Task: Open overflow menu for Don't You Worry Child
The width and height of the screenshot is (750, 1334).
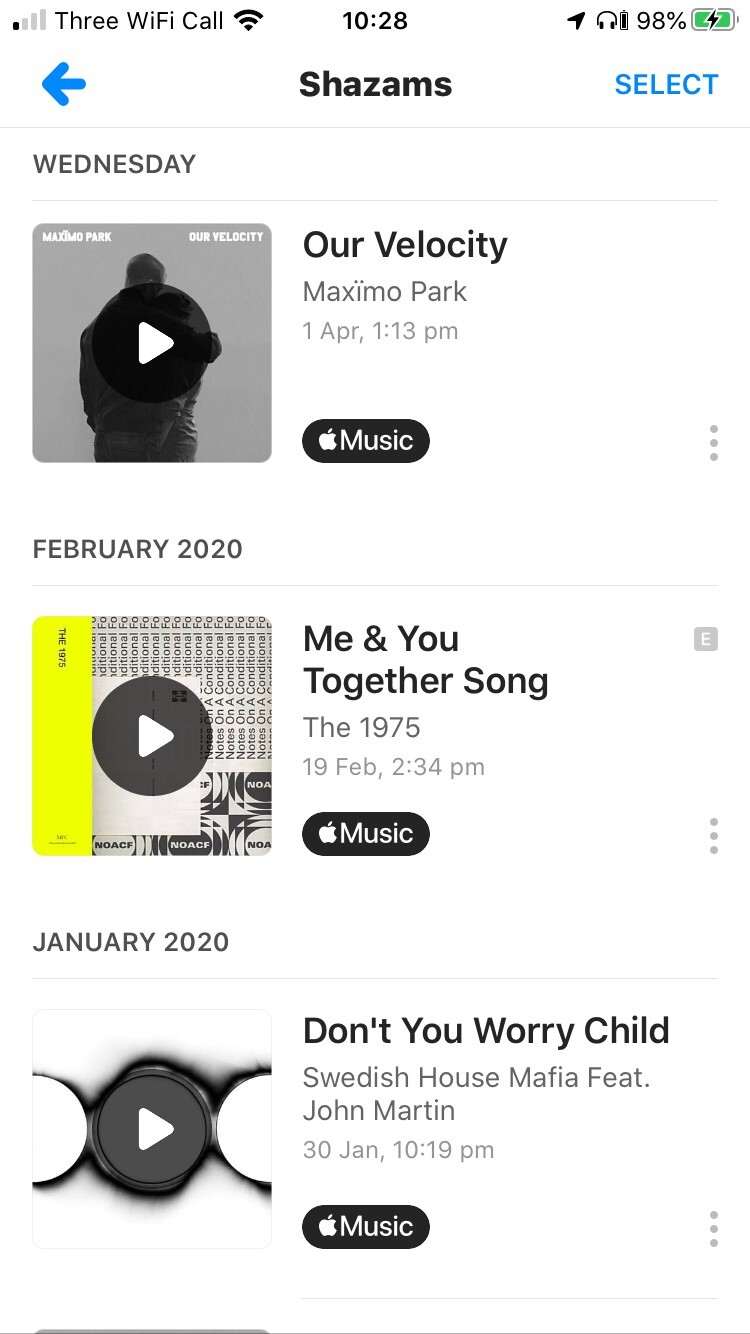Action: 713,1228
